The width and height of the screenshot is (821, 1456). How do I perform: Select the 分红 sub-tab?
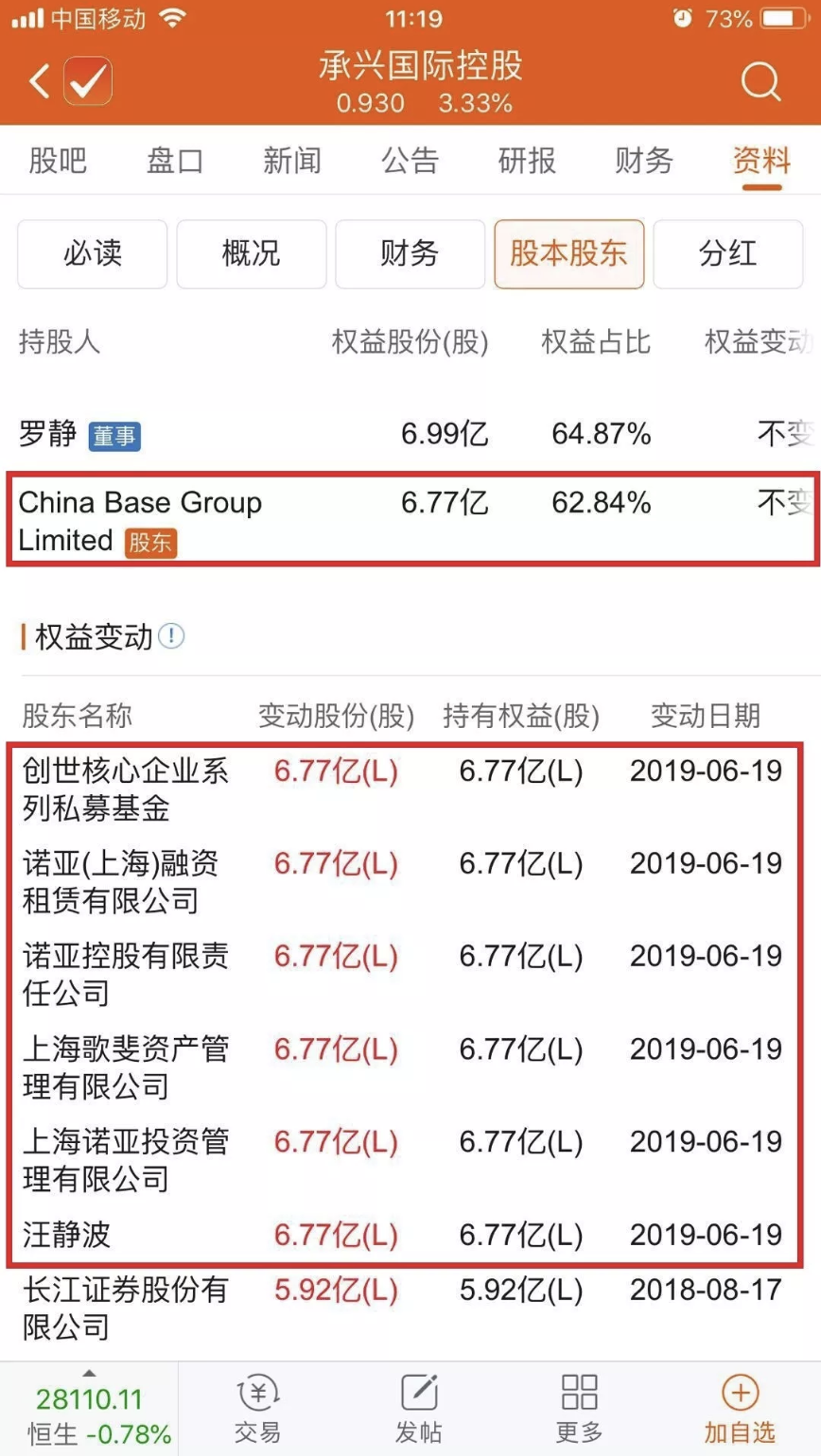pos(727,254)
